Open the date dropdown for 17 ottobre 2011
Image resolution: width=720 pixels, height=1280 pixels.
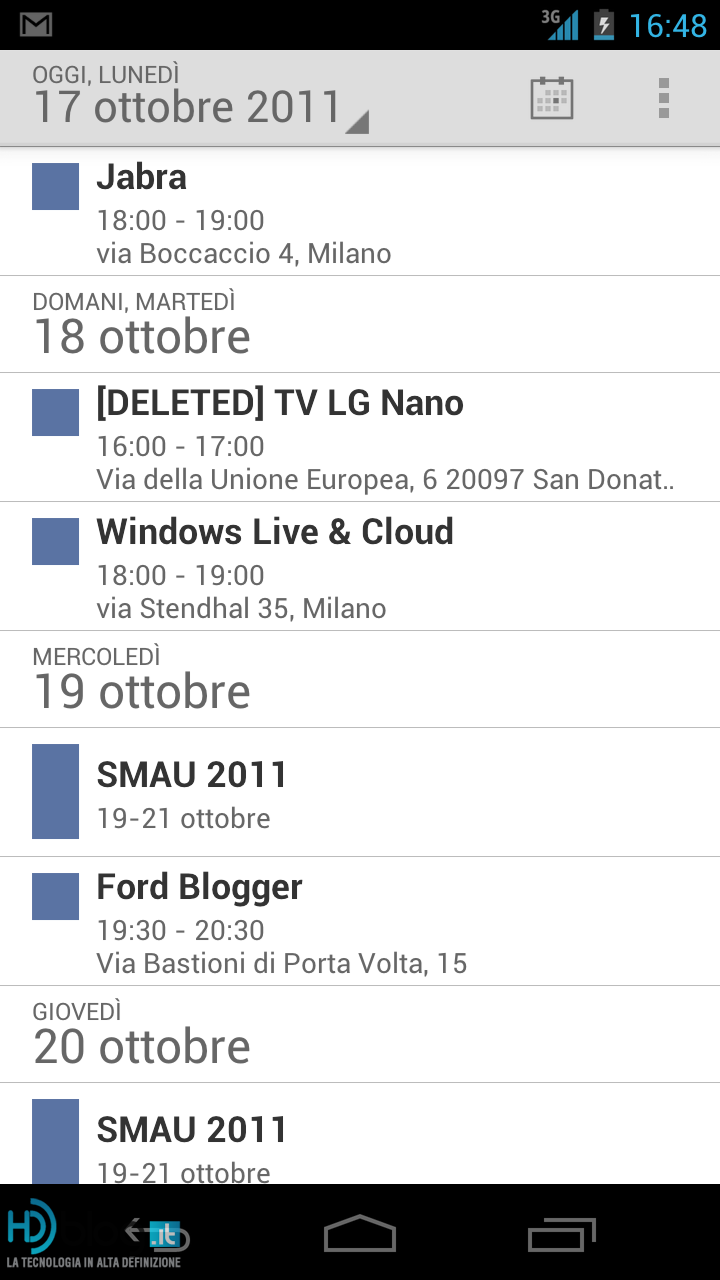(x=200, y=97)
